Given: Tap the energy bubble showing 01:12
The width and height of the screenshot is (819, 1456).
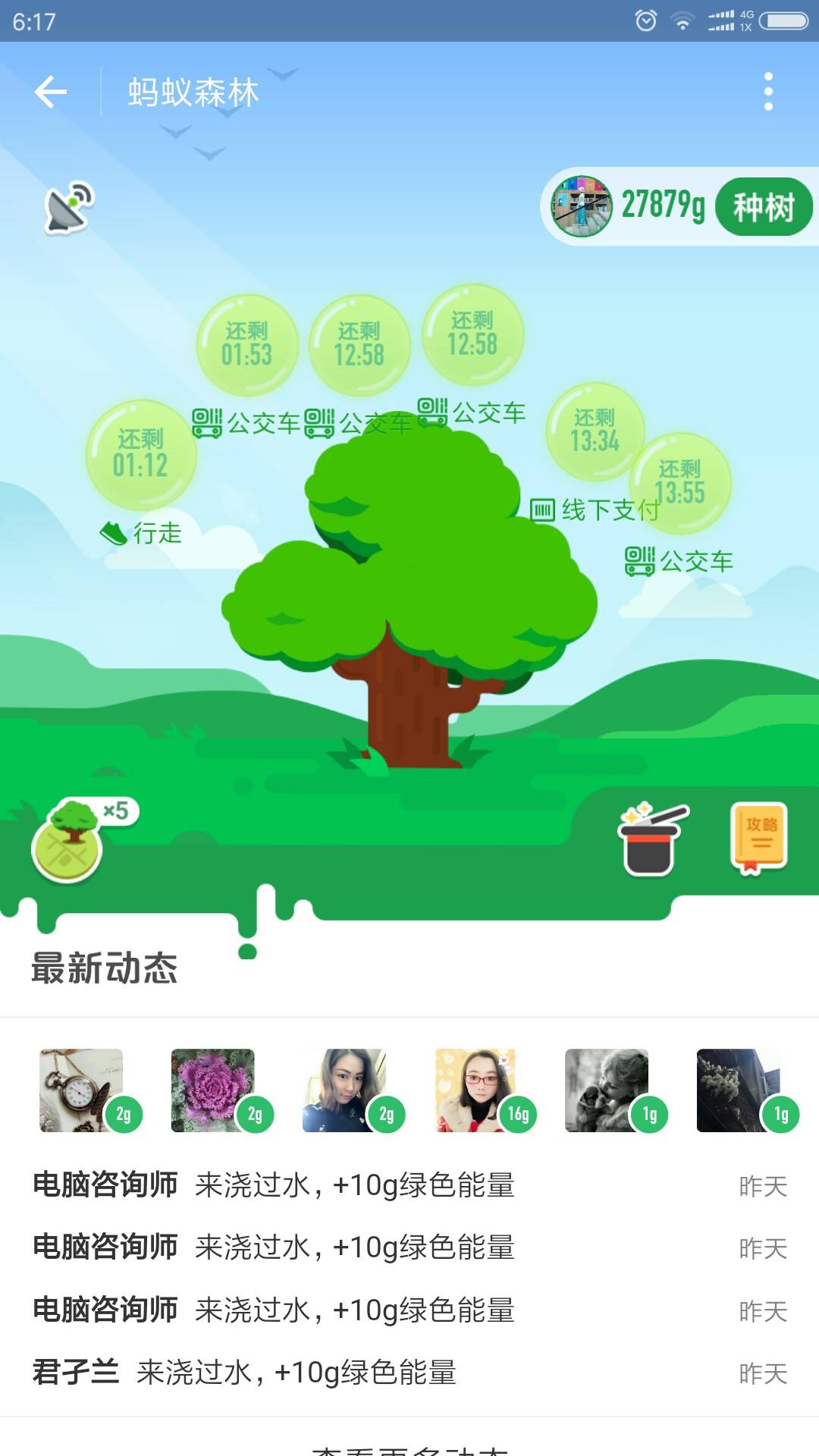Looking at the screenshot, I should click(x=141, y=454).
